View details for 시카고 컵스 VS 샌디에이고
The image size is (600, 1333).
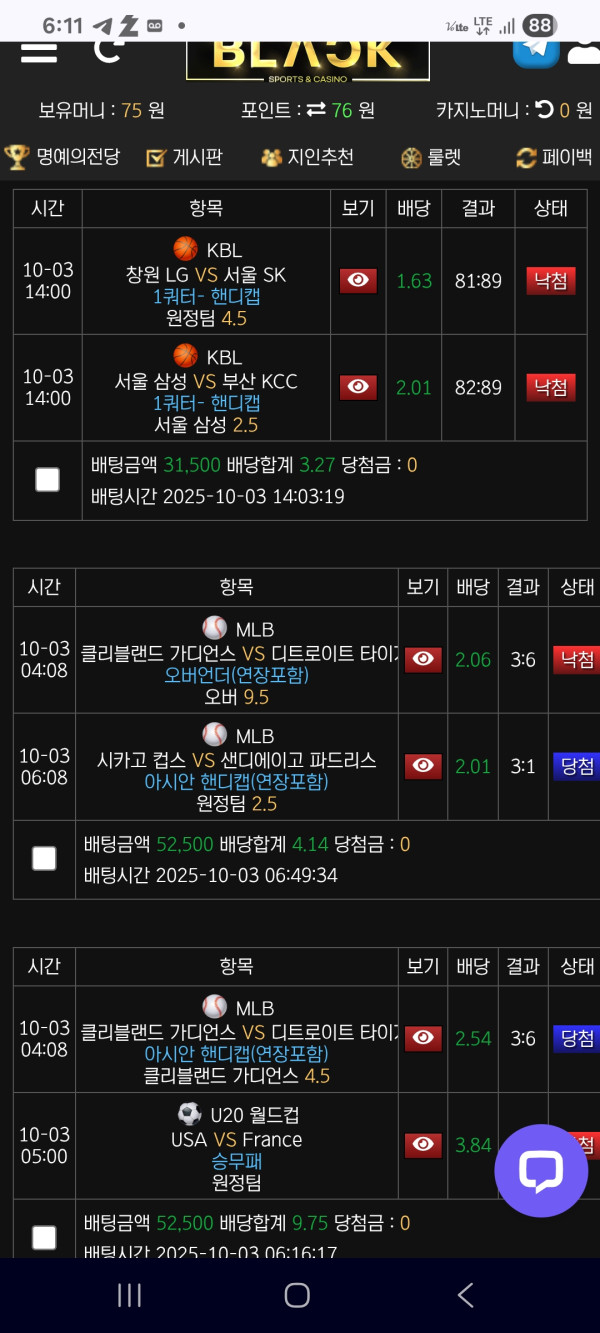tap(423, 766)
